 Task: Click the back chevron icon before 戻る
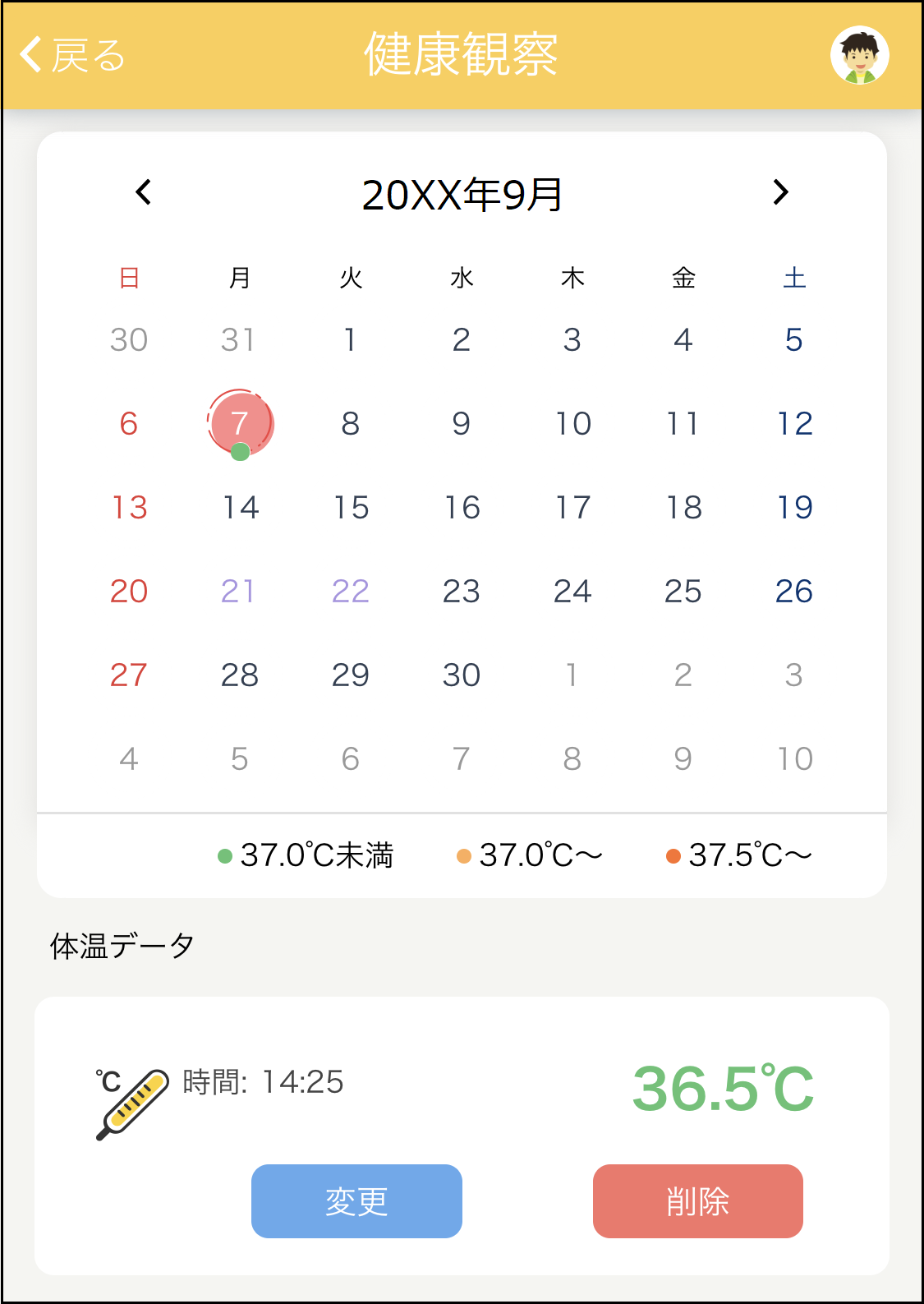coord(30,54)
